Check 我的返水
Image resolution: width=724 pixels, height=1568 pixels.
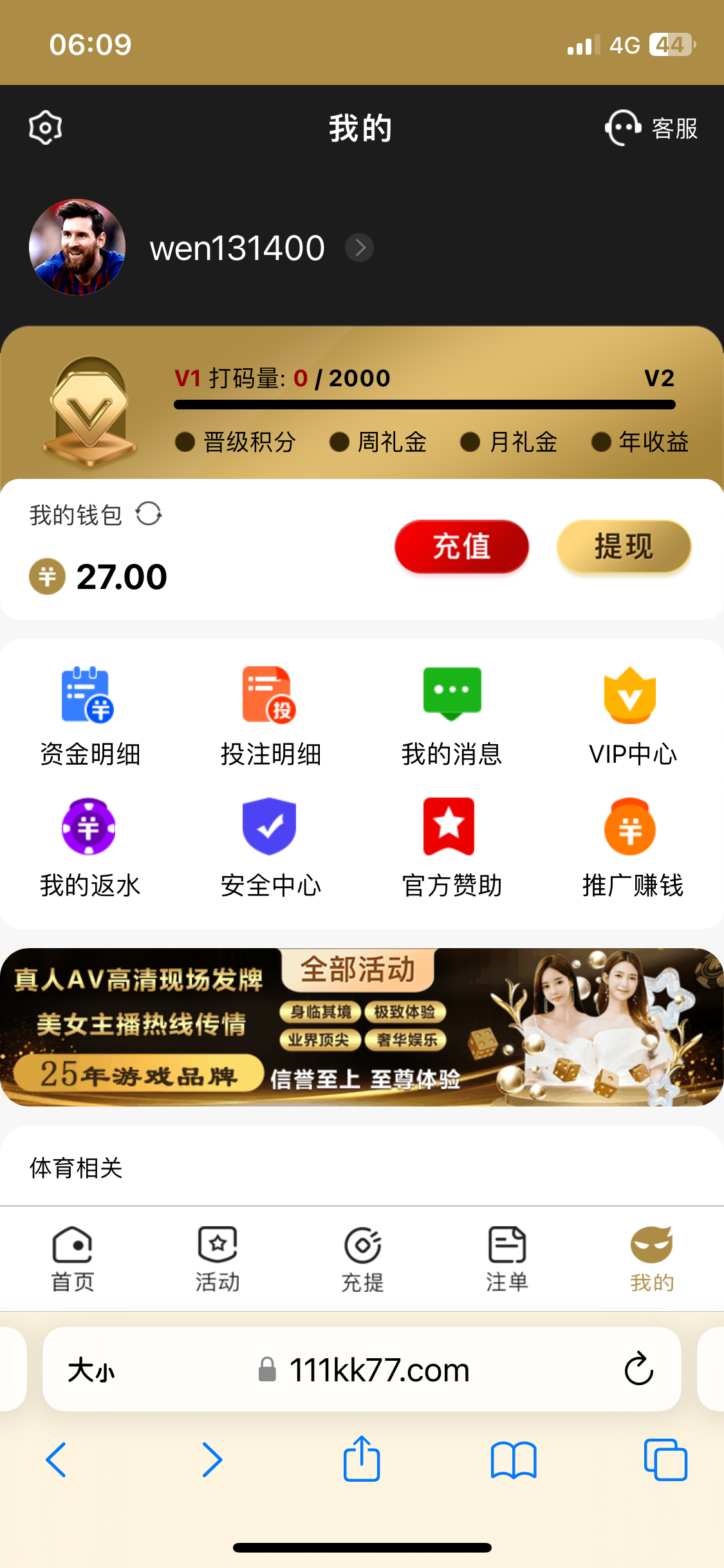pos(89,847)
